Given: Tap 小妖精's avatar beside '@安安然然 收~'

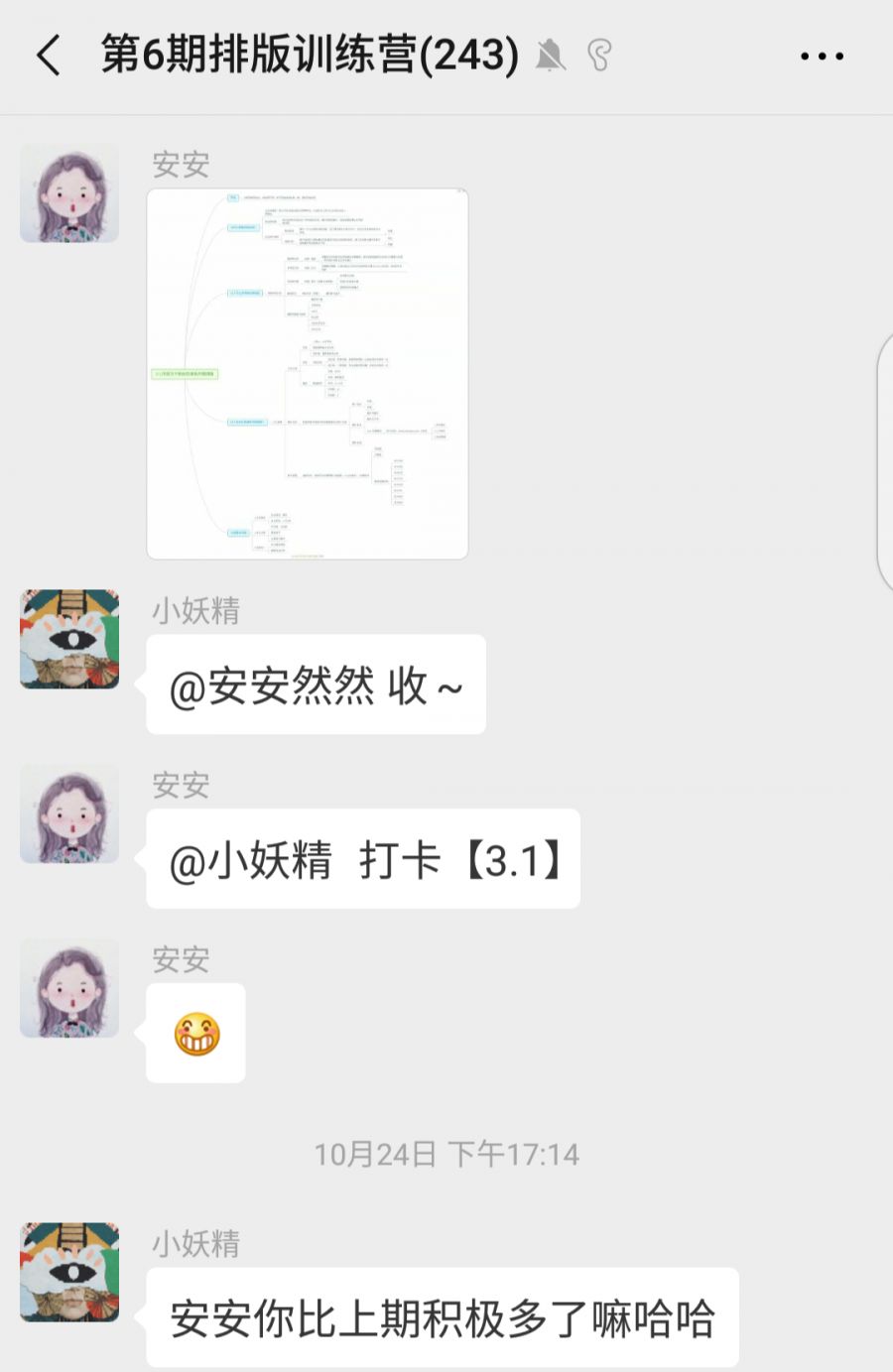Looking at the screenshot, I should (x=69, y=640).
